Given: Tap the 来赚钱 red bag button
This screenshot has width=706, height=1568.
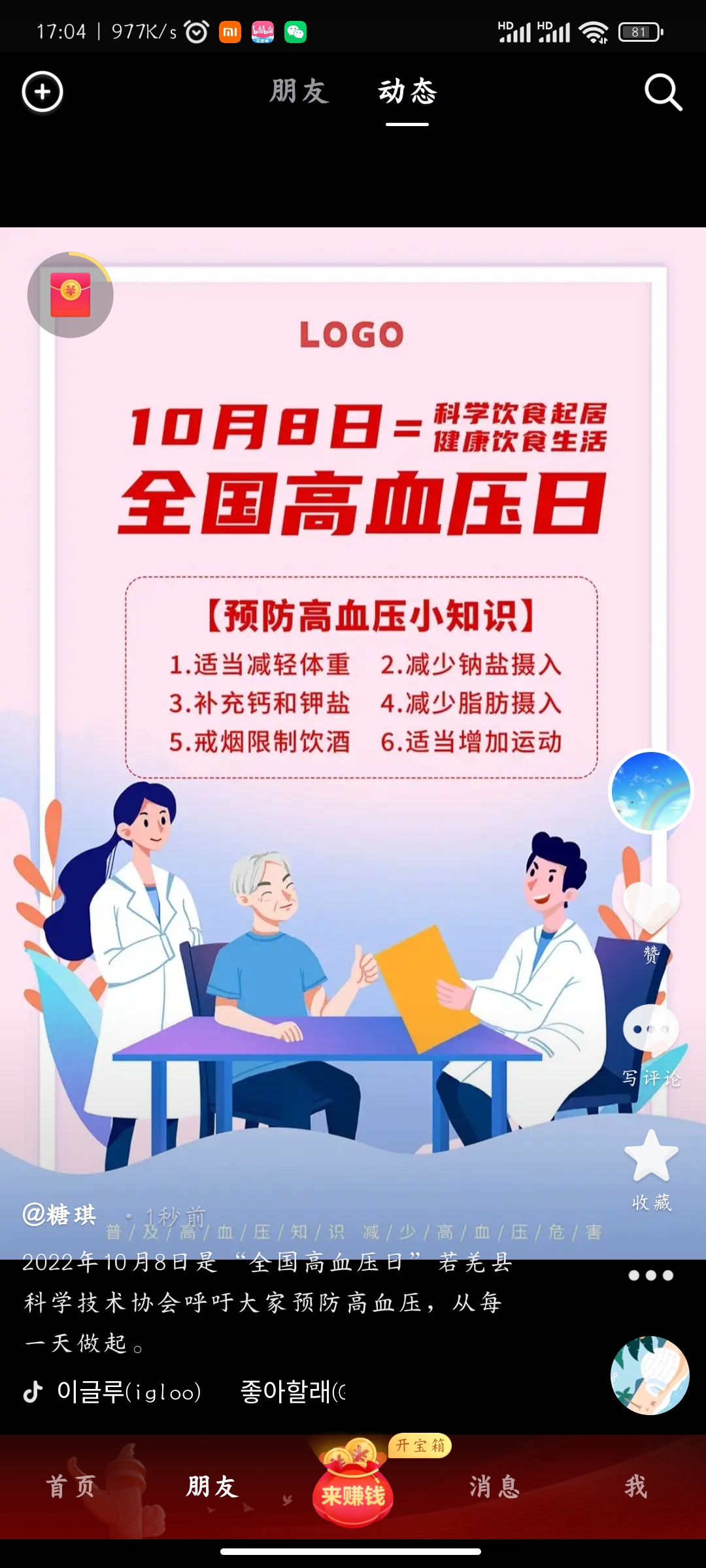Looking at the screenshot, I should pyautogui.click(x=353, y=1487).
